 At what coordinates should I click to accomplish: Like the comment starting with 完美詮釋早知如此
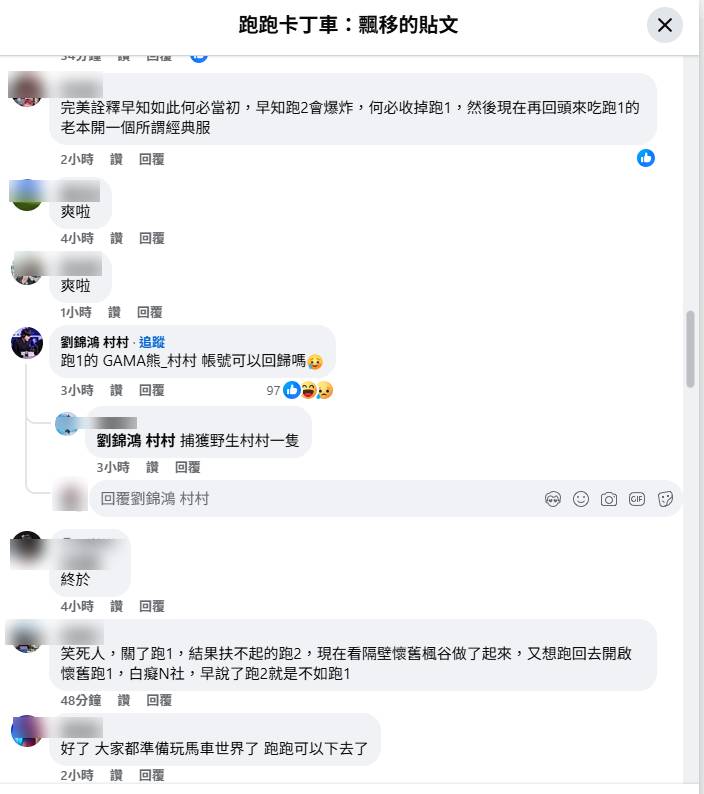click(116, 159)
